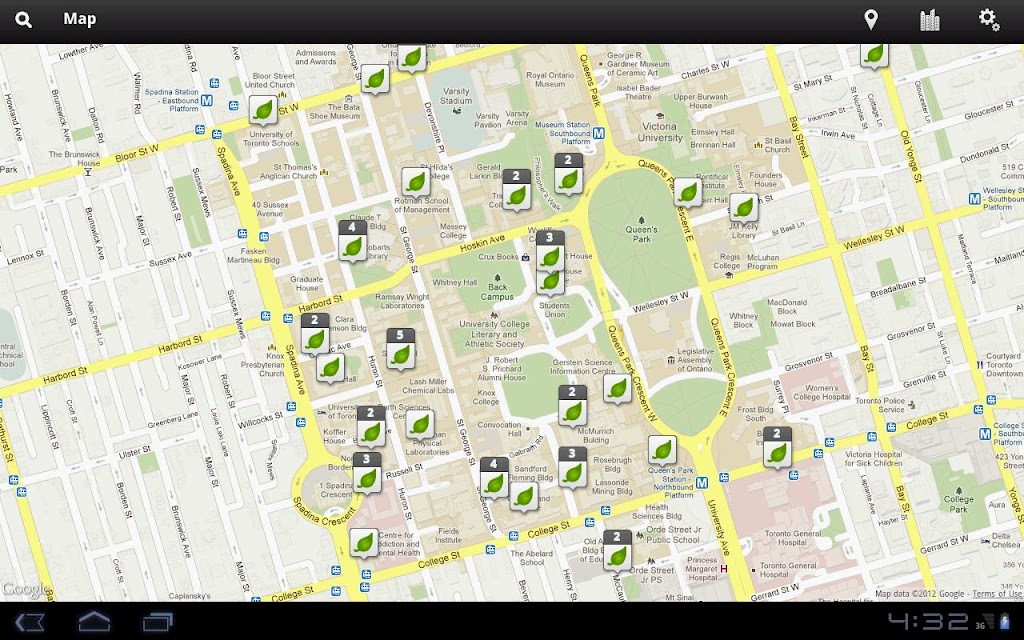Return to the home screen

click(x=94, y=621)
